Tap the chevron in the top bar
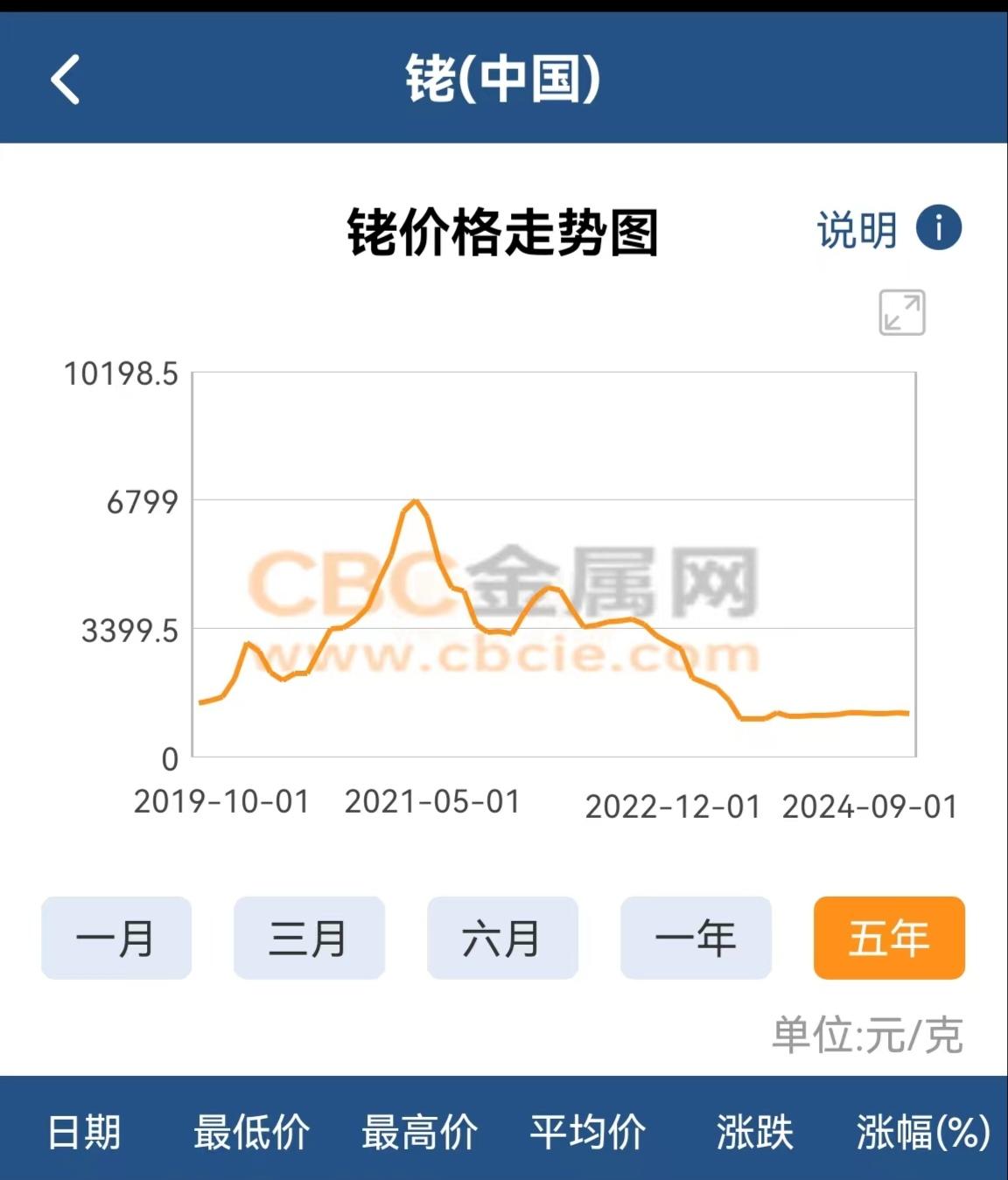The image size is (1008, 1180). [64, 78]
